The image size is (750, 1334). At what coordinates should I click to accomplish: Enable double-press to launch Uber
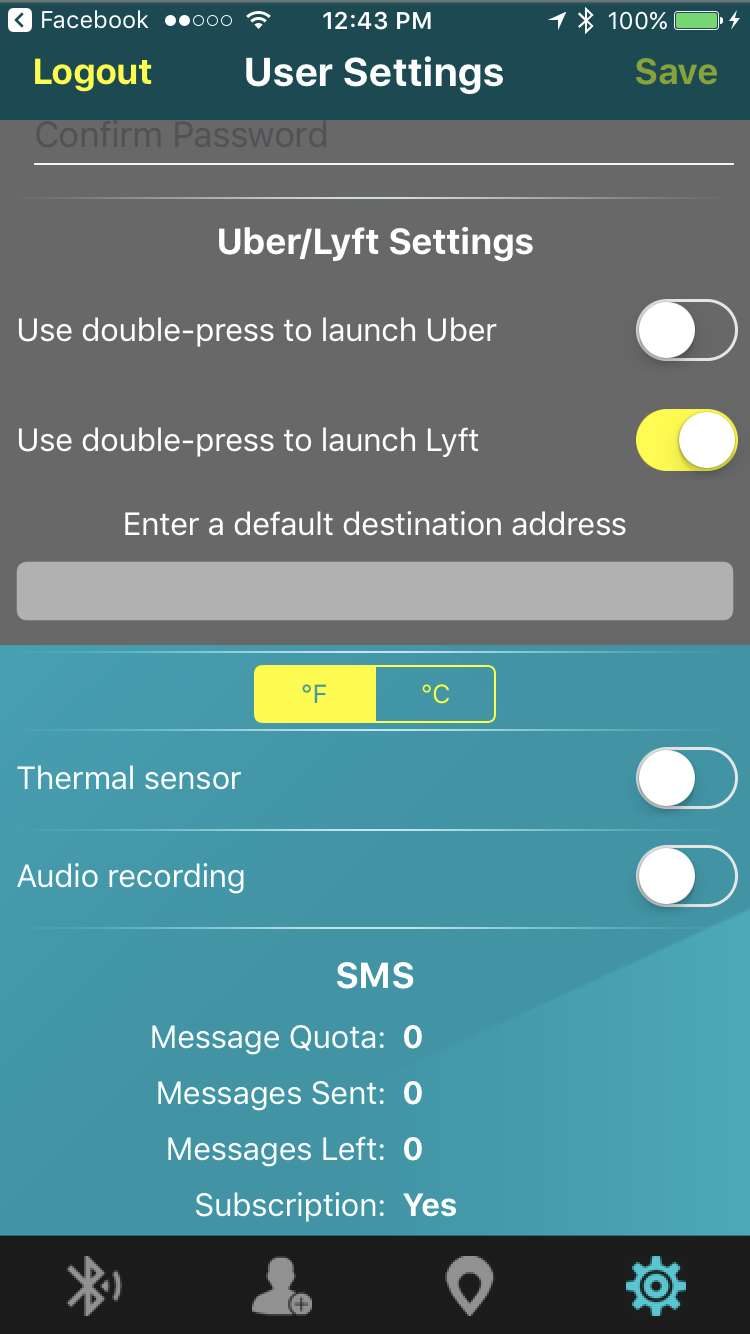(x=686, y=330)
